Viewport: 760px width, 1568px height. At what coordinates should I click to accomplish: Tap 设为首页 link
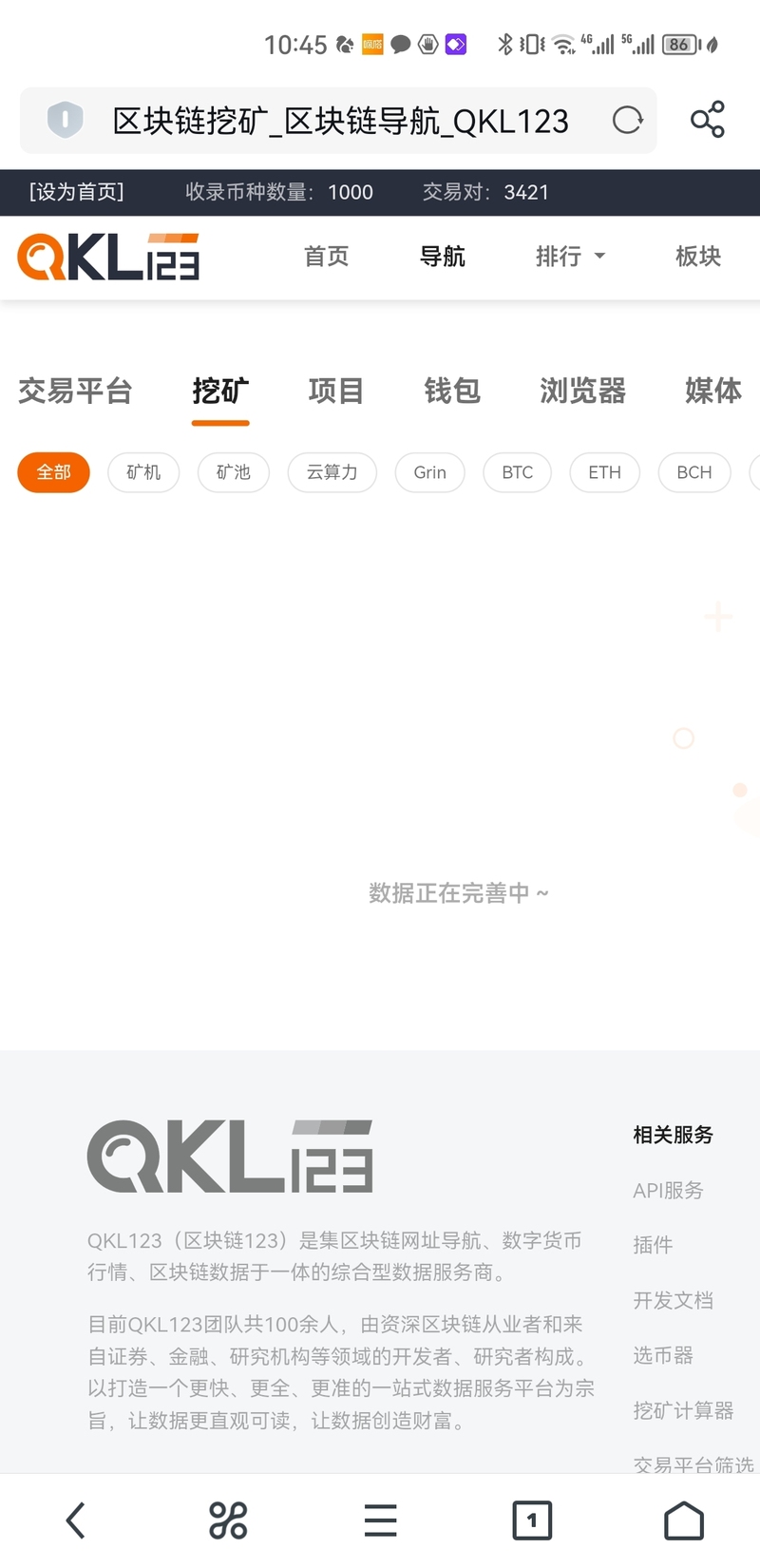tap(77, 192)
